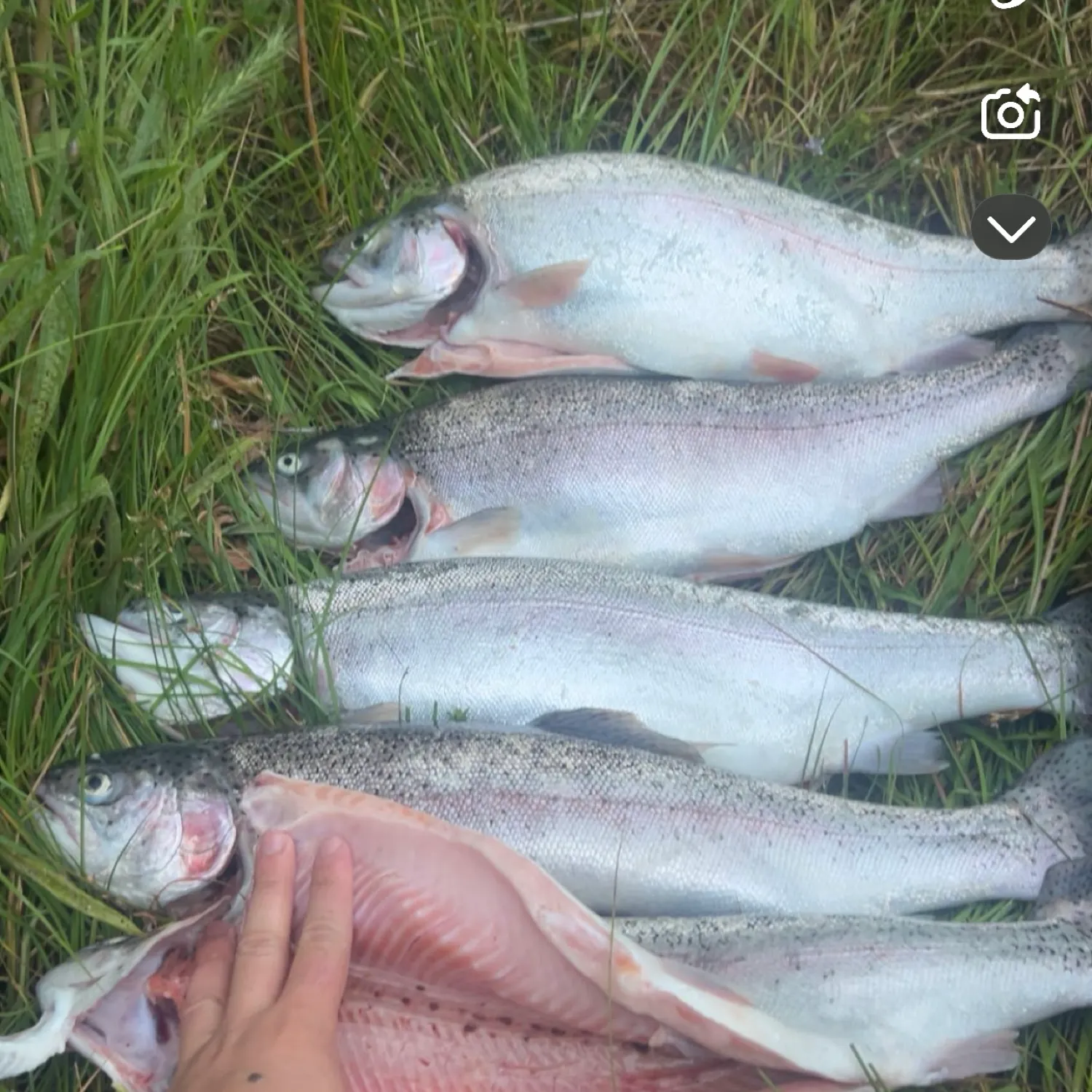Tap the camera reply remix icon
This screenshot has width=1092, height=1092.
(x=1010, y=113)
